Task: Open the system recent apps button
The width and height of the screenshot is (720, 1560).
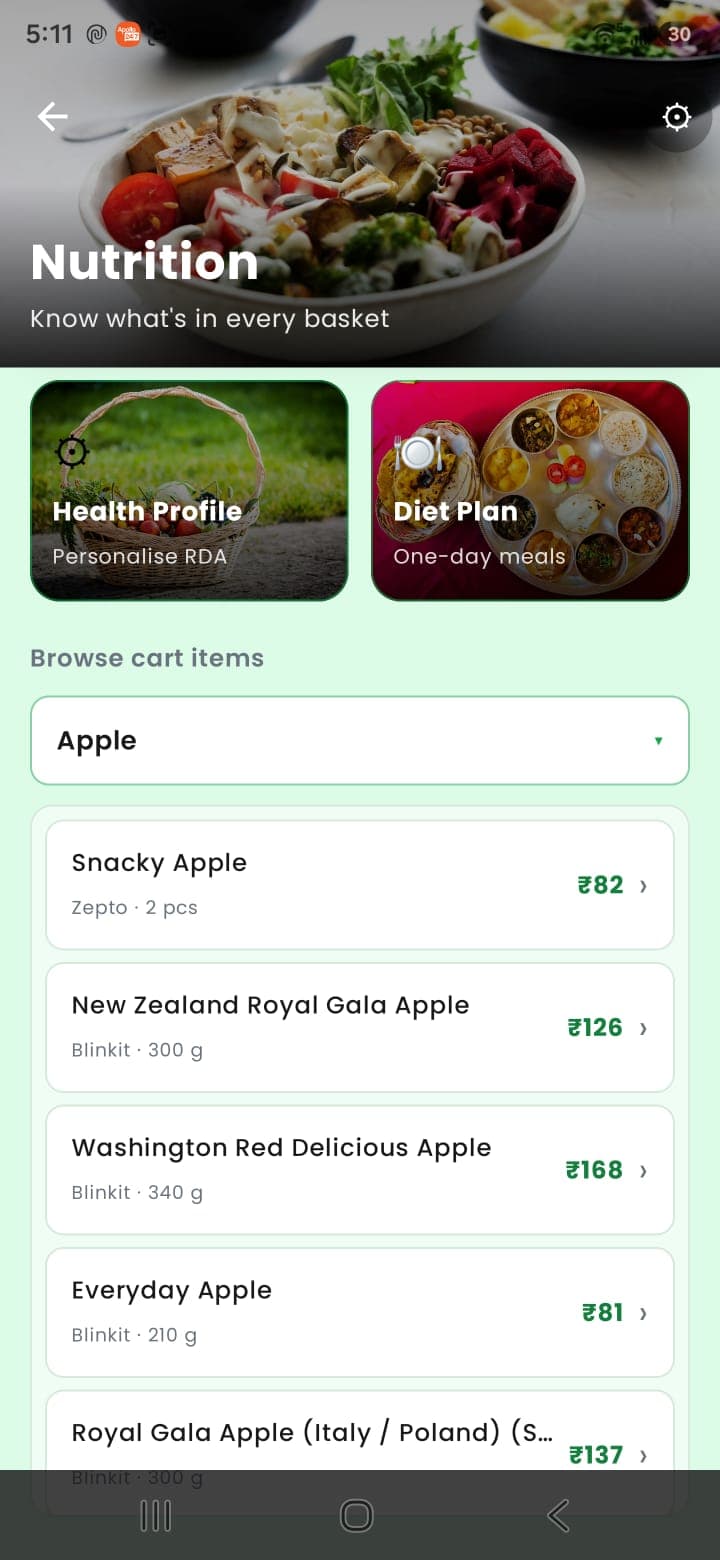Action: (156, 1516)
